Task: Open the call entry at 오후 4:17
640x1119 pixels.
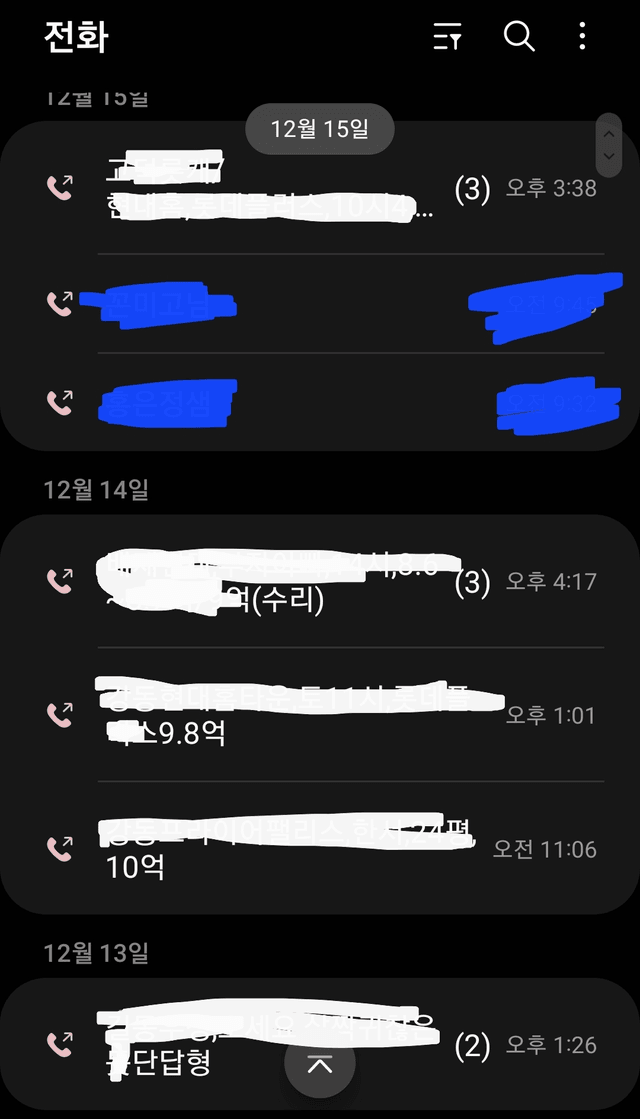Action: (x=320, y=581)
